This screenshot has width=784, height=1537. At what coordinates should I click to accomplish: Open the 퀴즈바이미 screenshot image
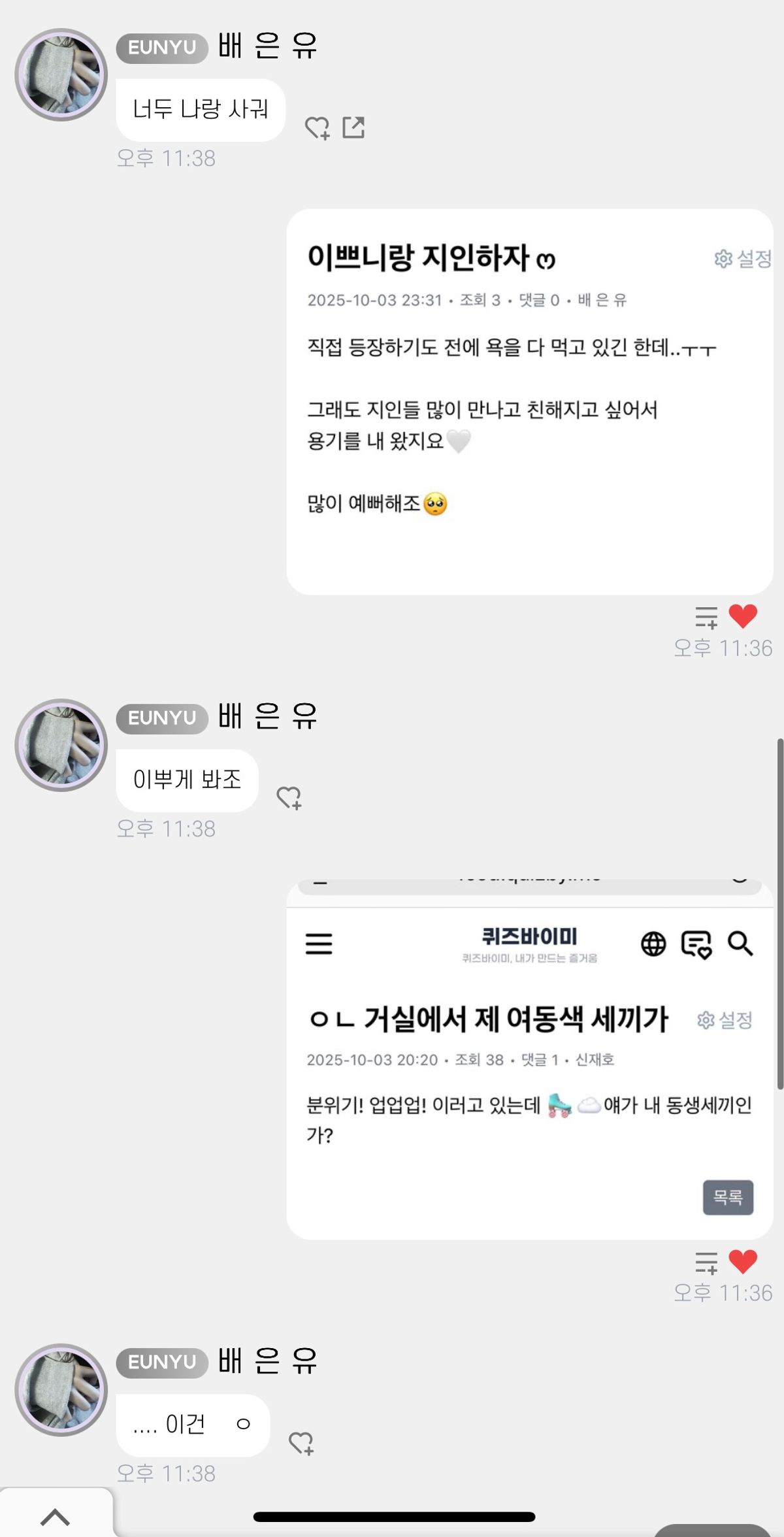[529, 1059]
